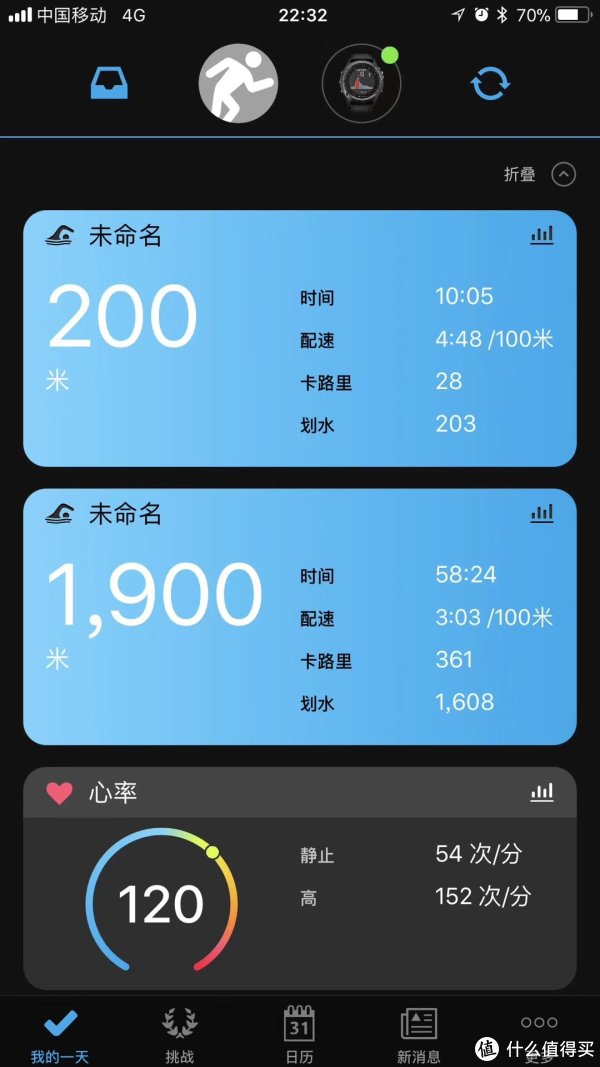600x1067 pixels.
Task: Open the 200 米 swim activity card
Action: (x=300, y=338)
